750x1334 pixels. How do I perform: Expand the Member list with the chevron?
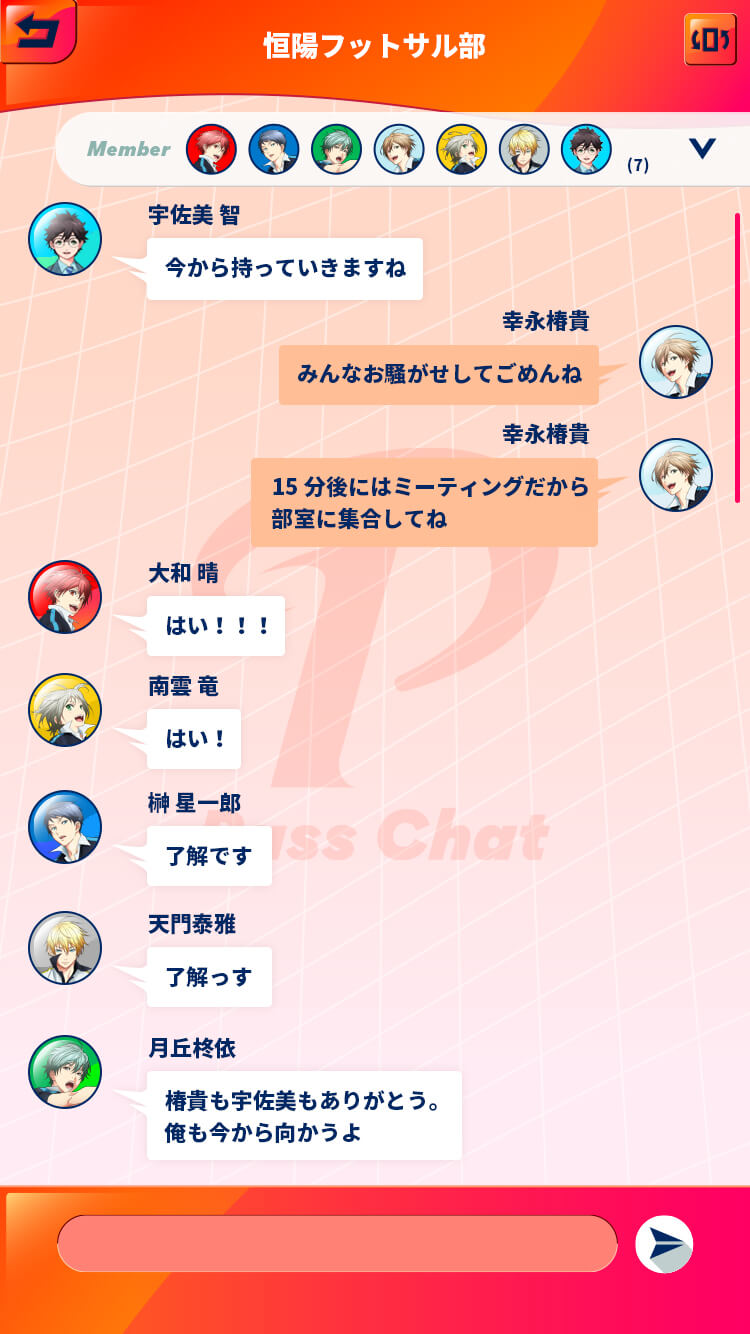pos(702,149)
